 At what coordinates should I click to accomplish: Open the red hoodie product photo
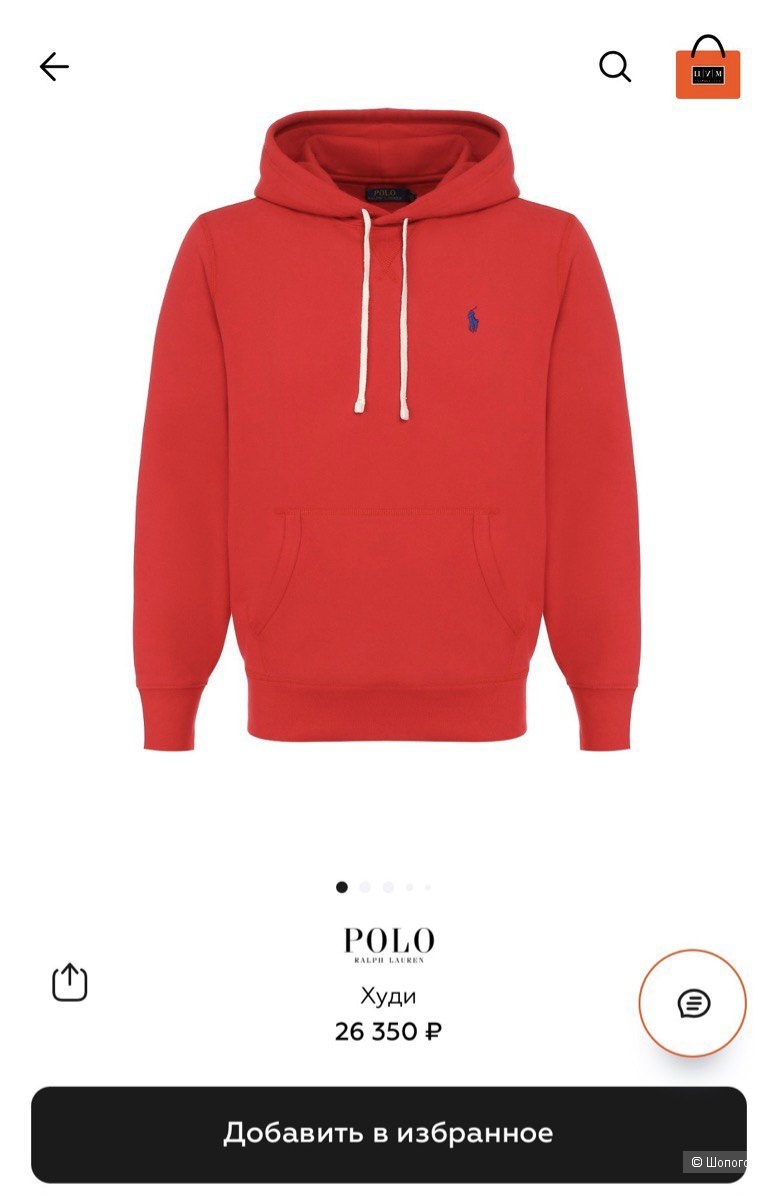[387, 430]
